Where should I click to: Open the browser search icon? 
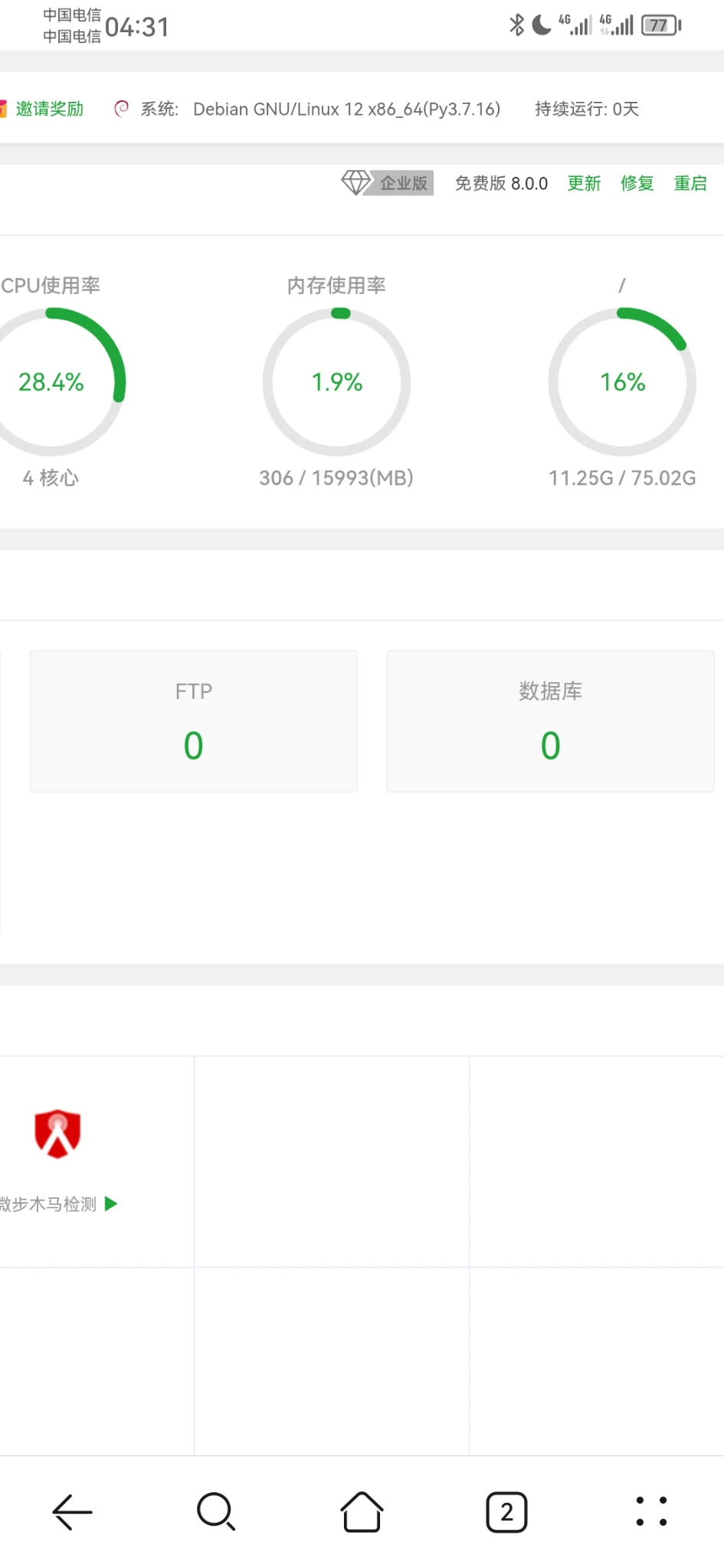(216, 1512)
